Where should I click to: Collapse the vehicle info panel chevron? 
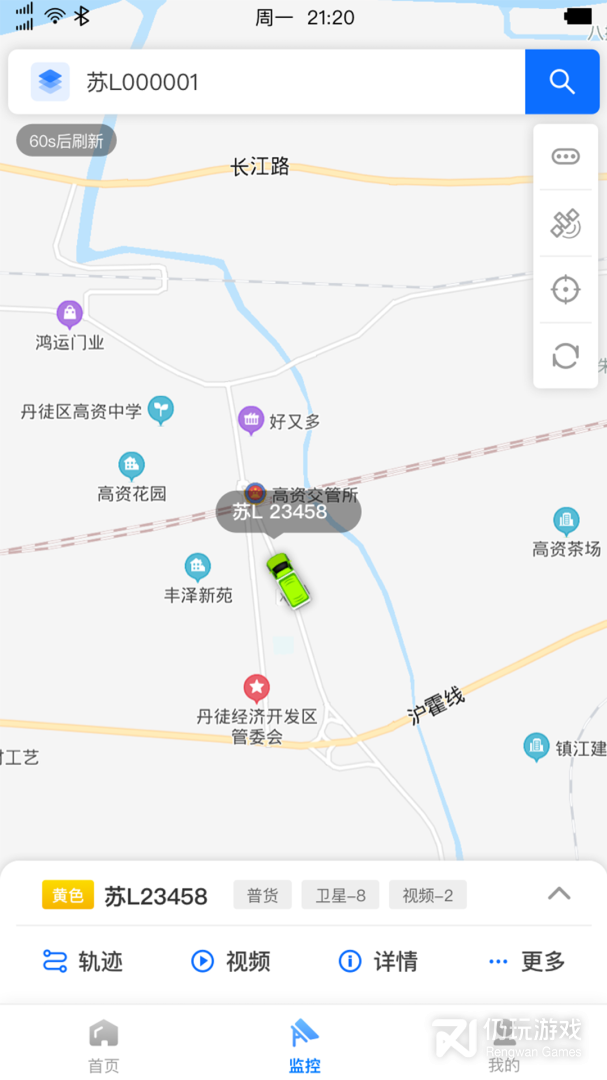click(x=559, y=894)
